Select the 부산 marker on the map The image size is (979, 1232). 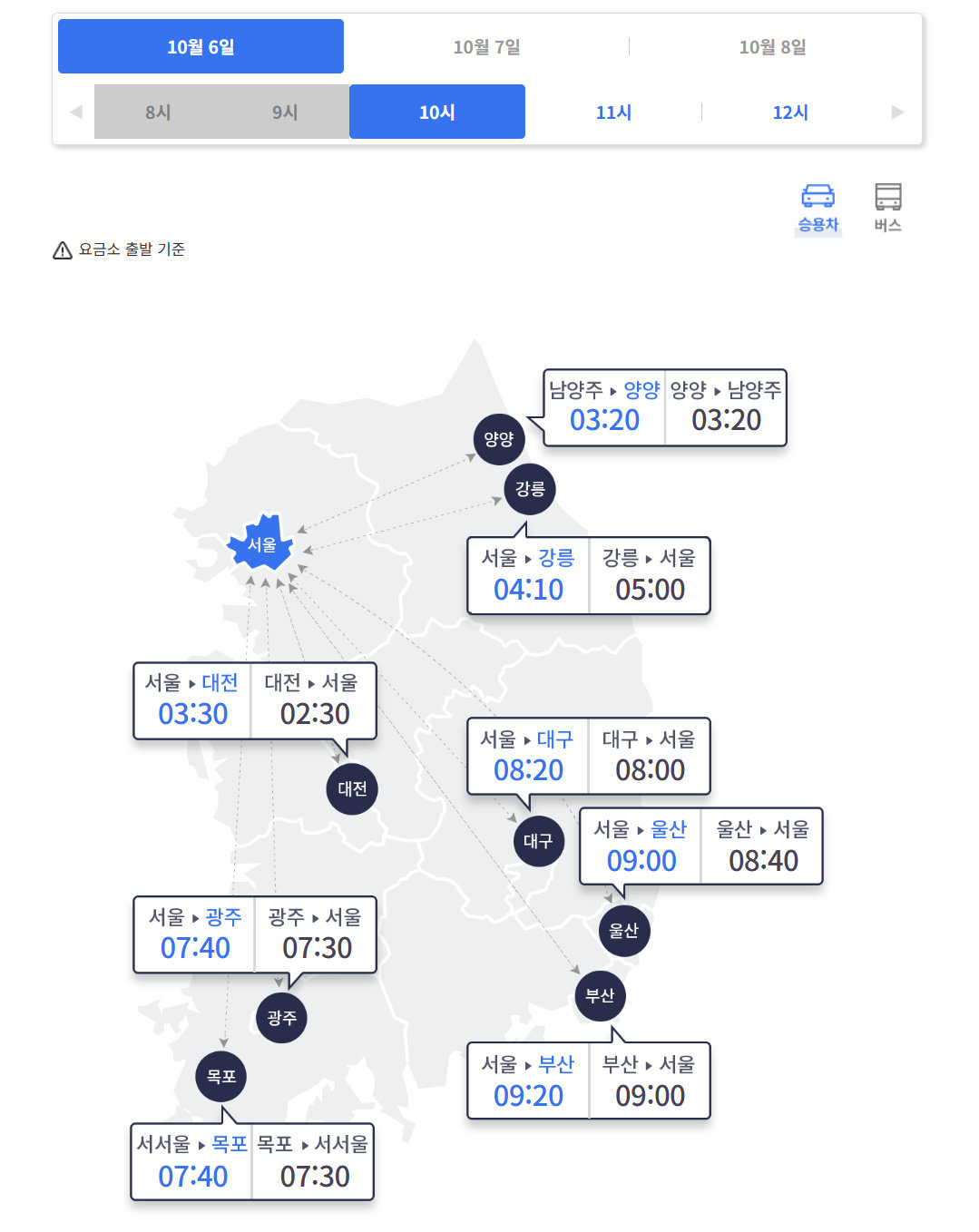coord(602,996)
